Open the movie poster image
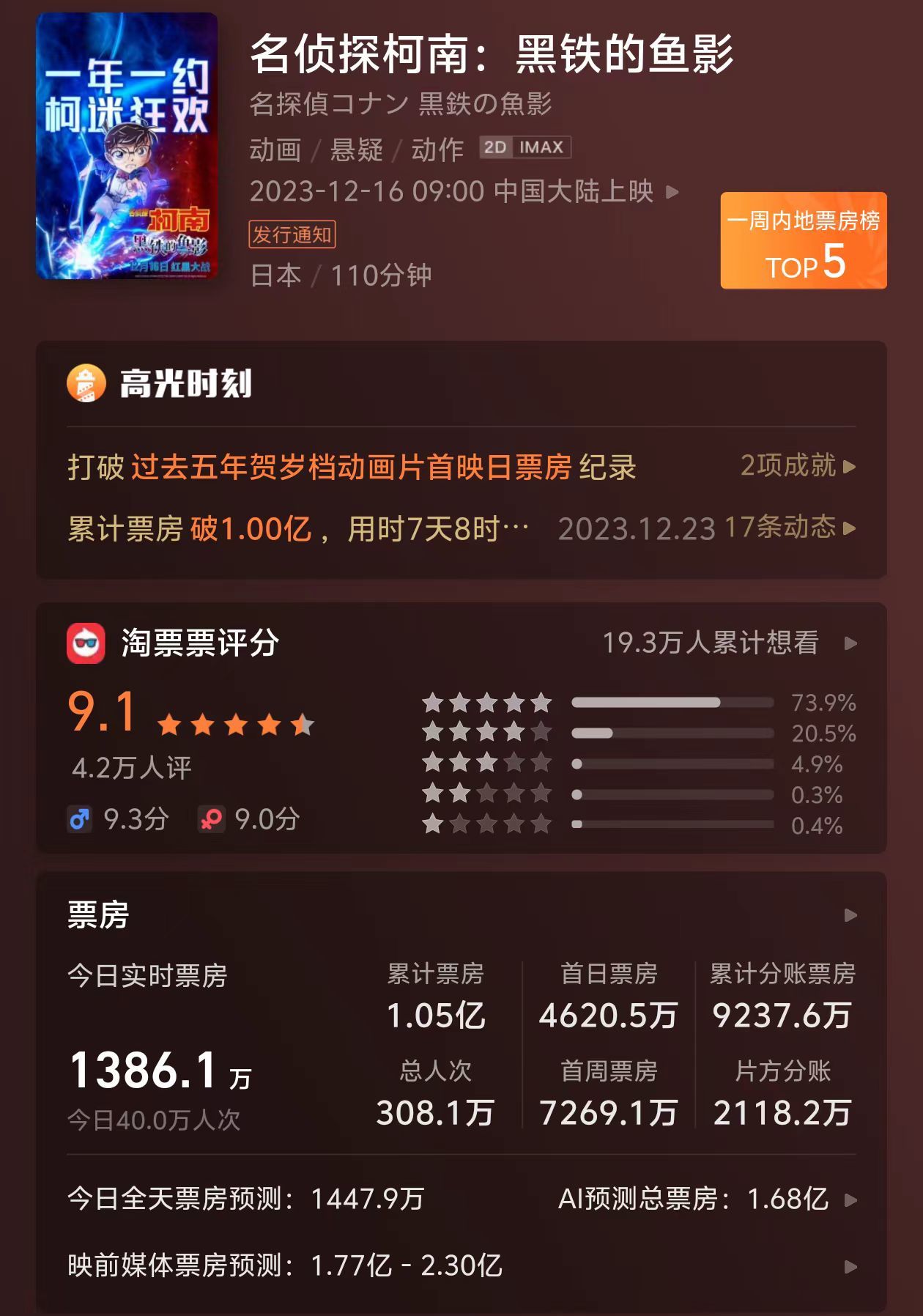The width and height of the screenshot is (923, 1316). coord(127,146)
